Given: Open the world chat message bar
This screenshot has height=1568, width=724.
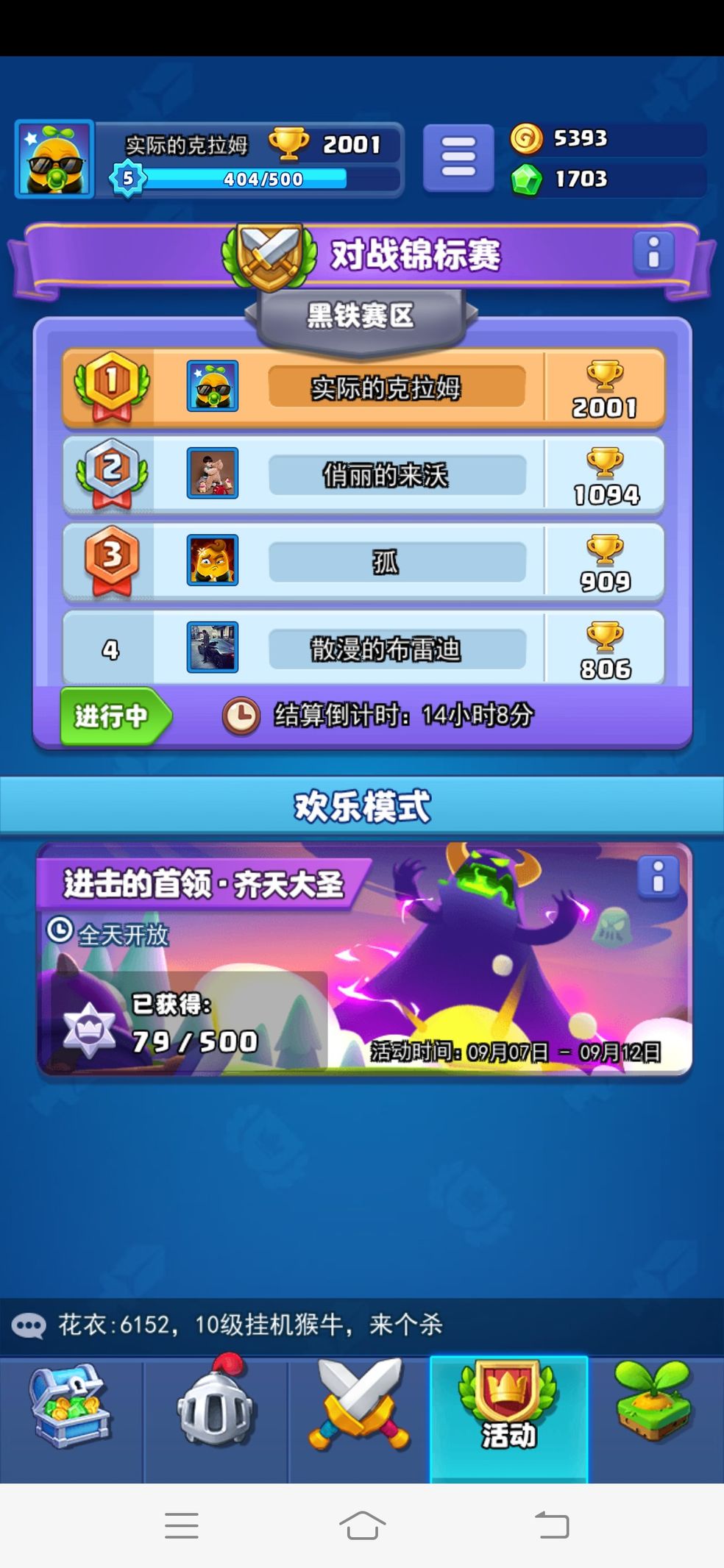Looking at the screenshot, I should pyautogui.click(x=361, y=1325).
